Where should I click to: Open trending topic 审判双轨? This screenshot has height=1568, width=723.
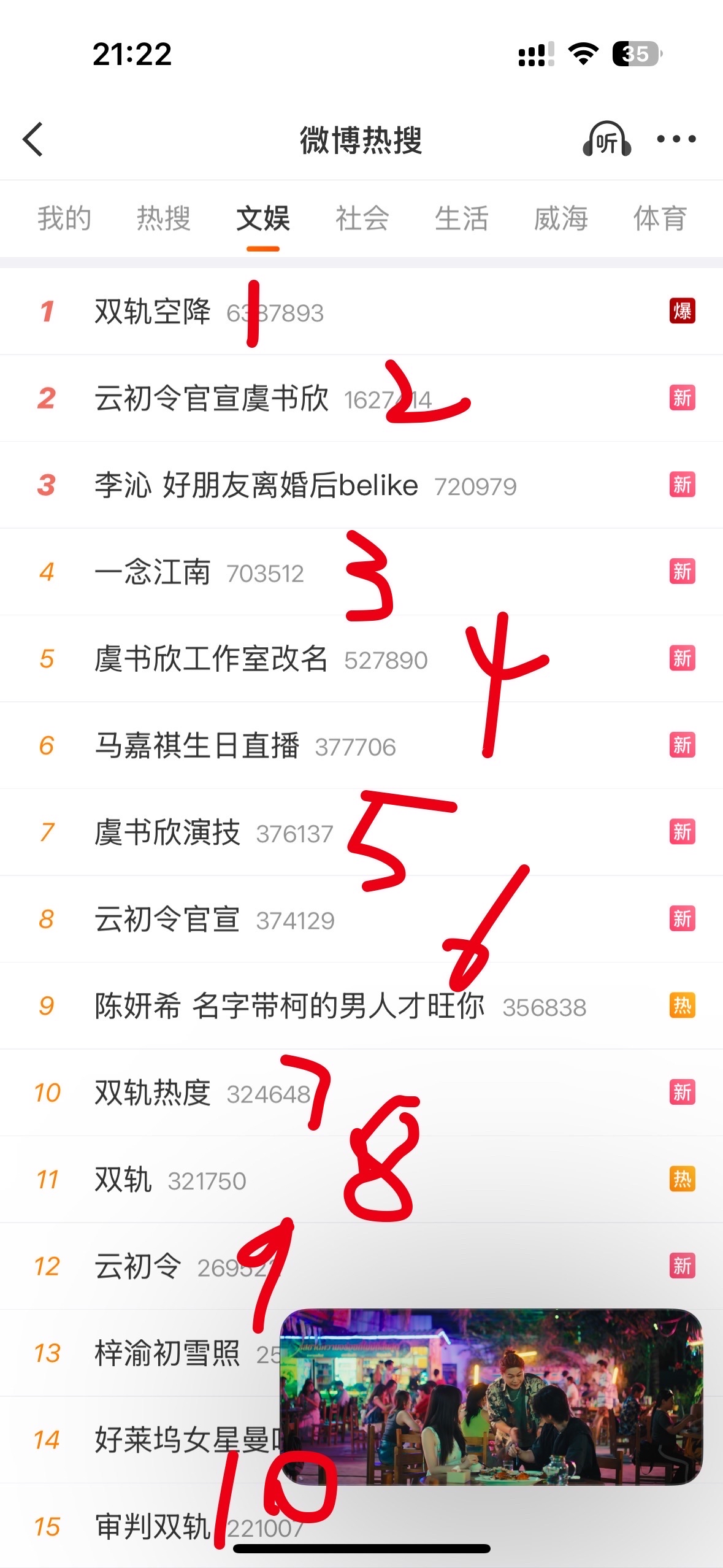(x=153, y=1527)
